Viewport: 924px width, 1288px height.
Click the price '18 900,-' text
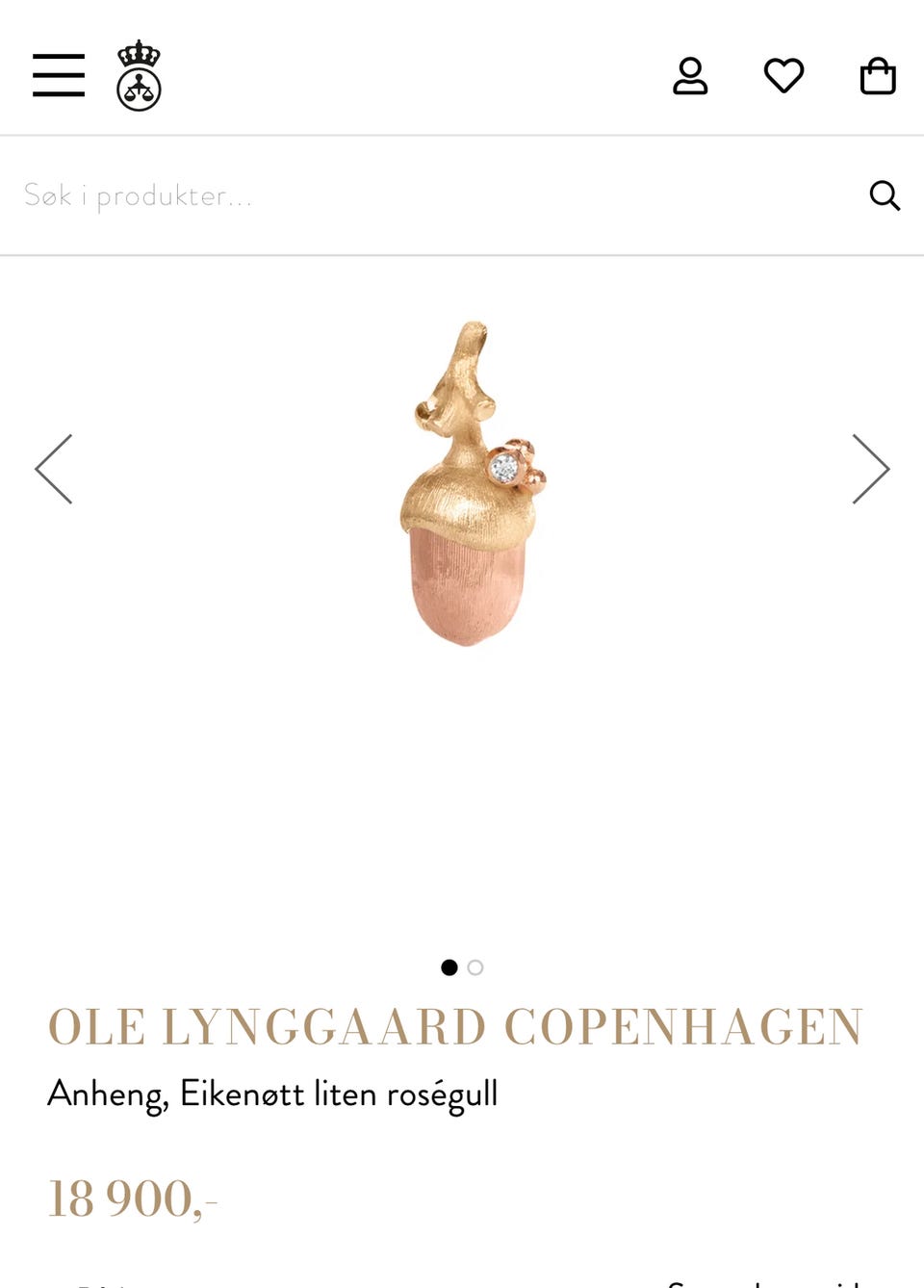tap(135, 1198)
